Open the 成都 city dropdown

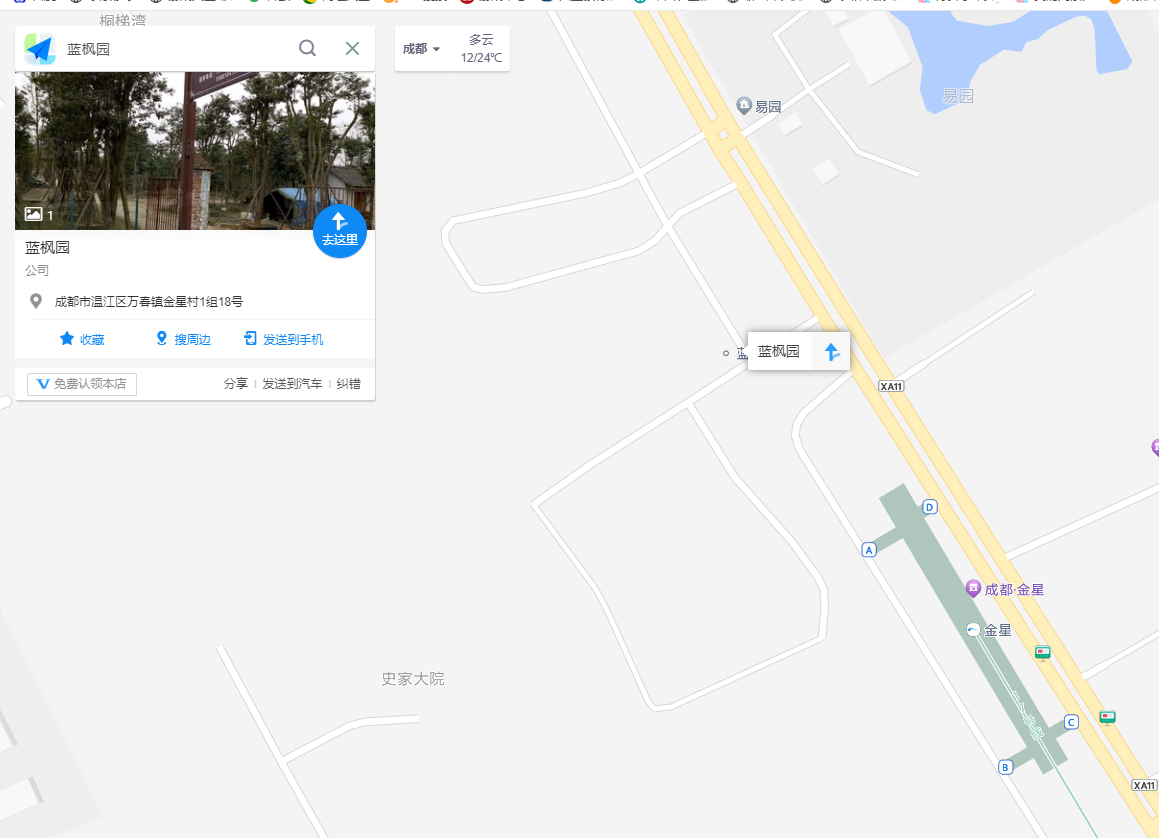pos(421,49)
